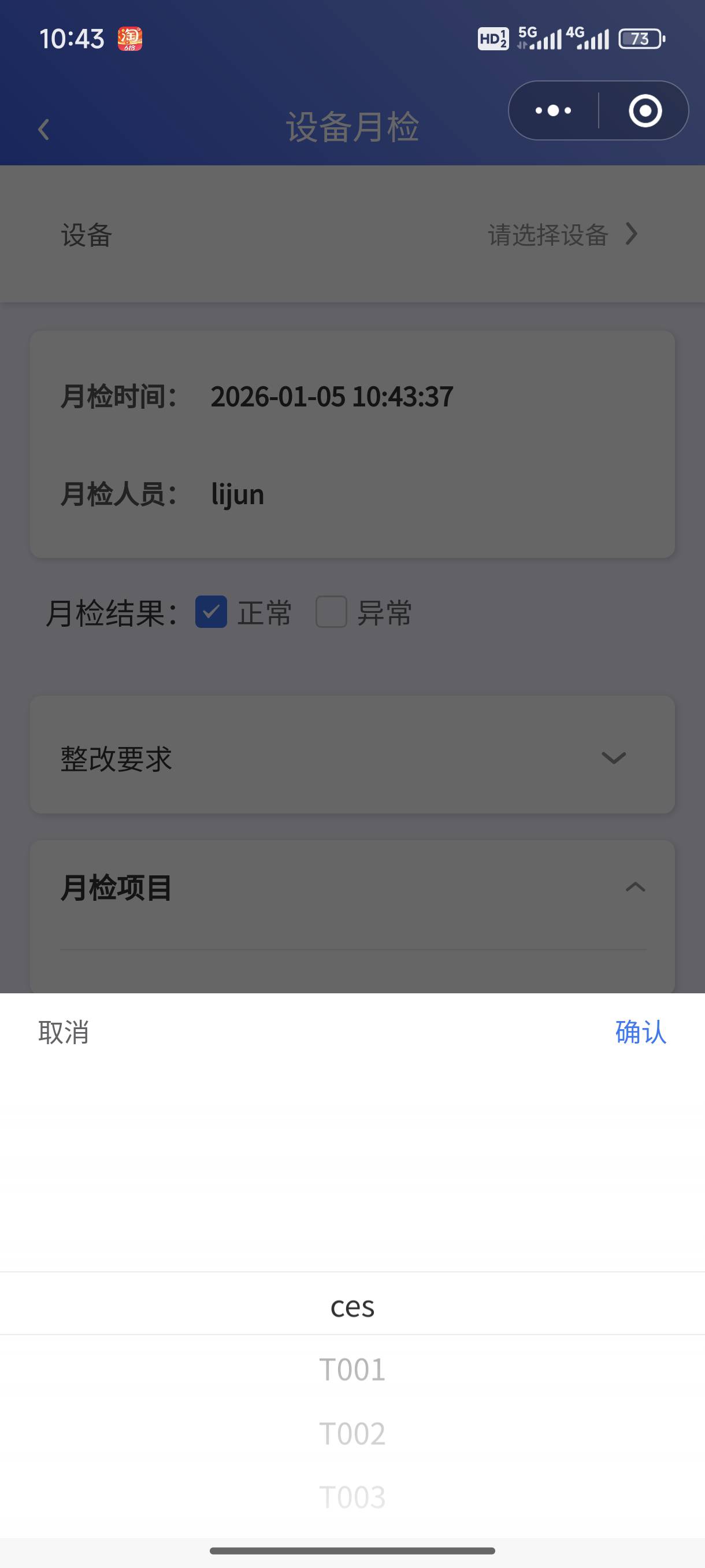
Task: Select the ces option in the picker
Action: point(352,1306)
